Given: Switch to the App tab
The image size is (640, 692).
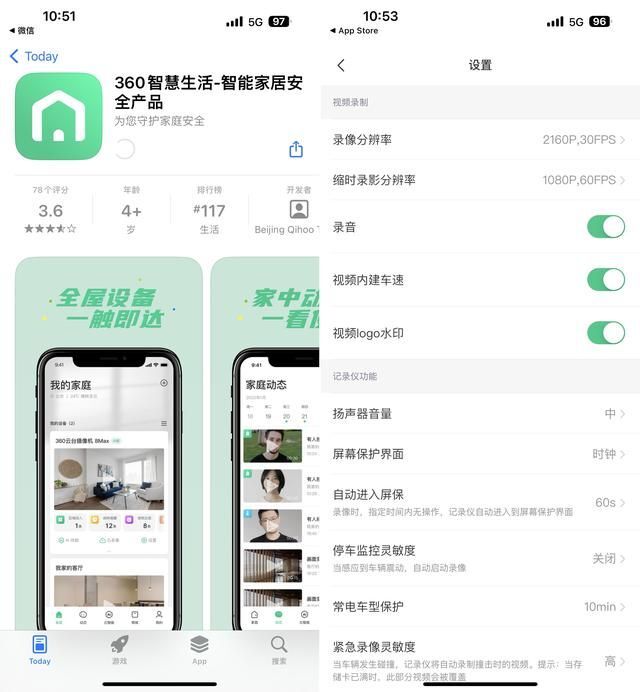Looking at the screenshot, I should [199, 650].
